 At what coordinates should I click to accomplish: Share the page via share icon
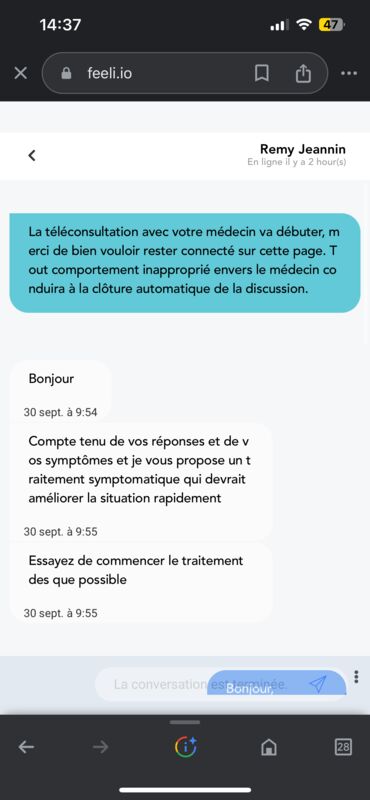[x=303, y=73]
